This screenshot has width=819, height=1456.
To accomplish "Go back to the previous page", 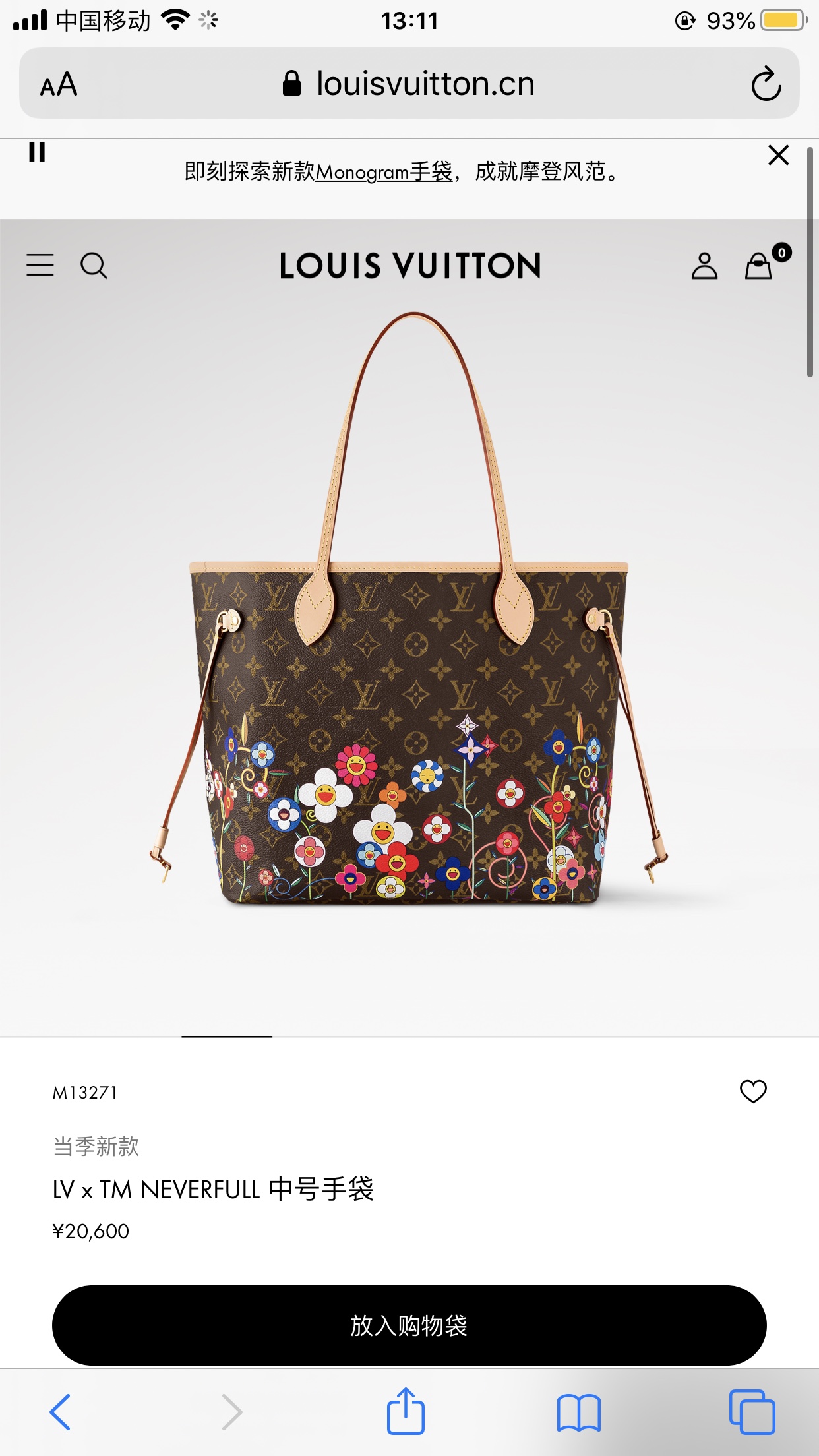I will click(x=60, y=1412).
